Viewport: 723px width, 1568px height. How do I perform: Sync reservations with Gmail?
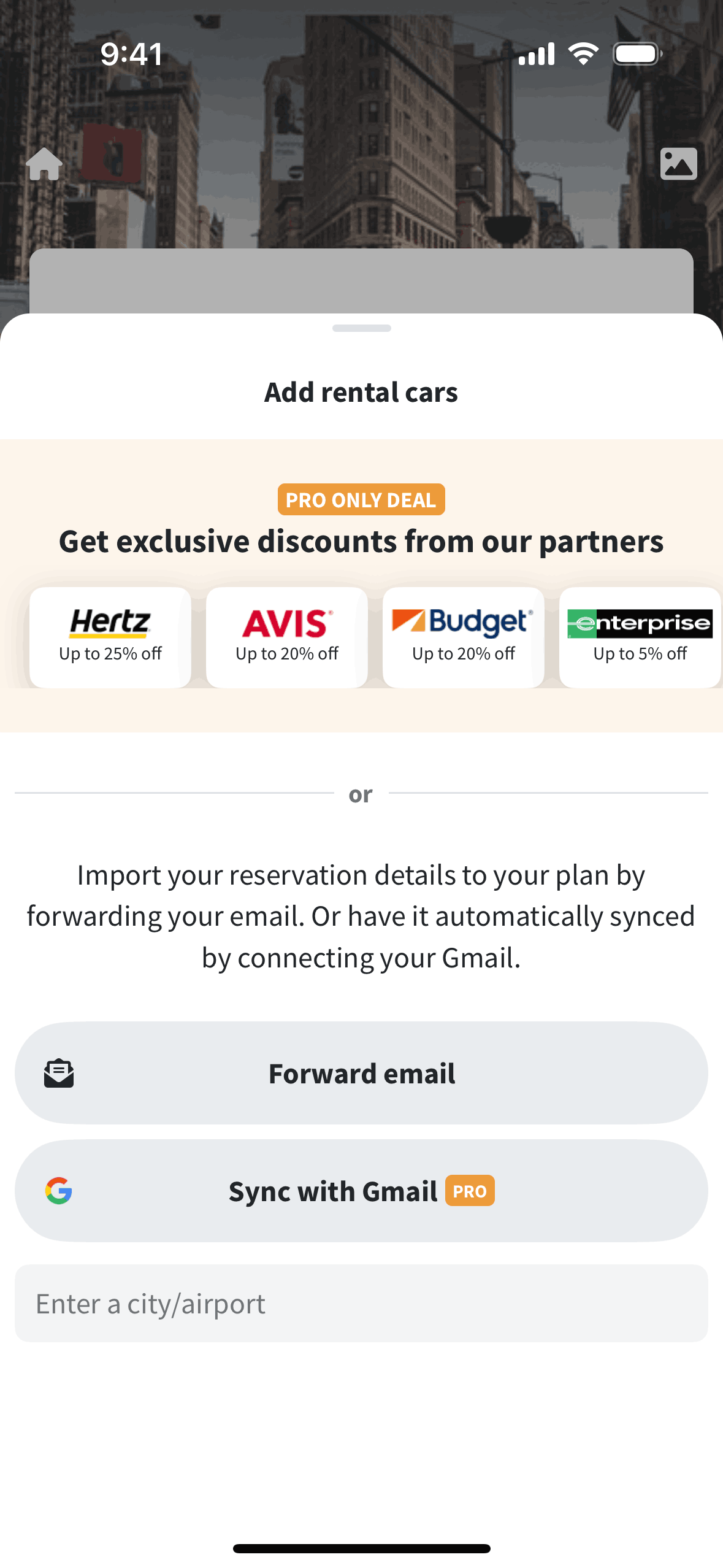click(x=361, y=1191)
